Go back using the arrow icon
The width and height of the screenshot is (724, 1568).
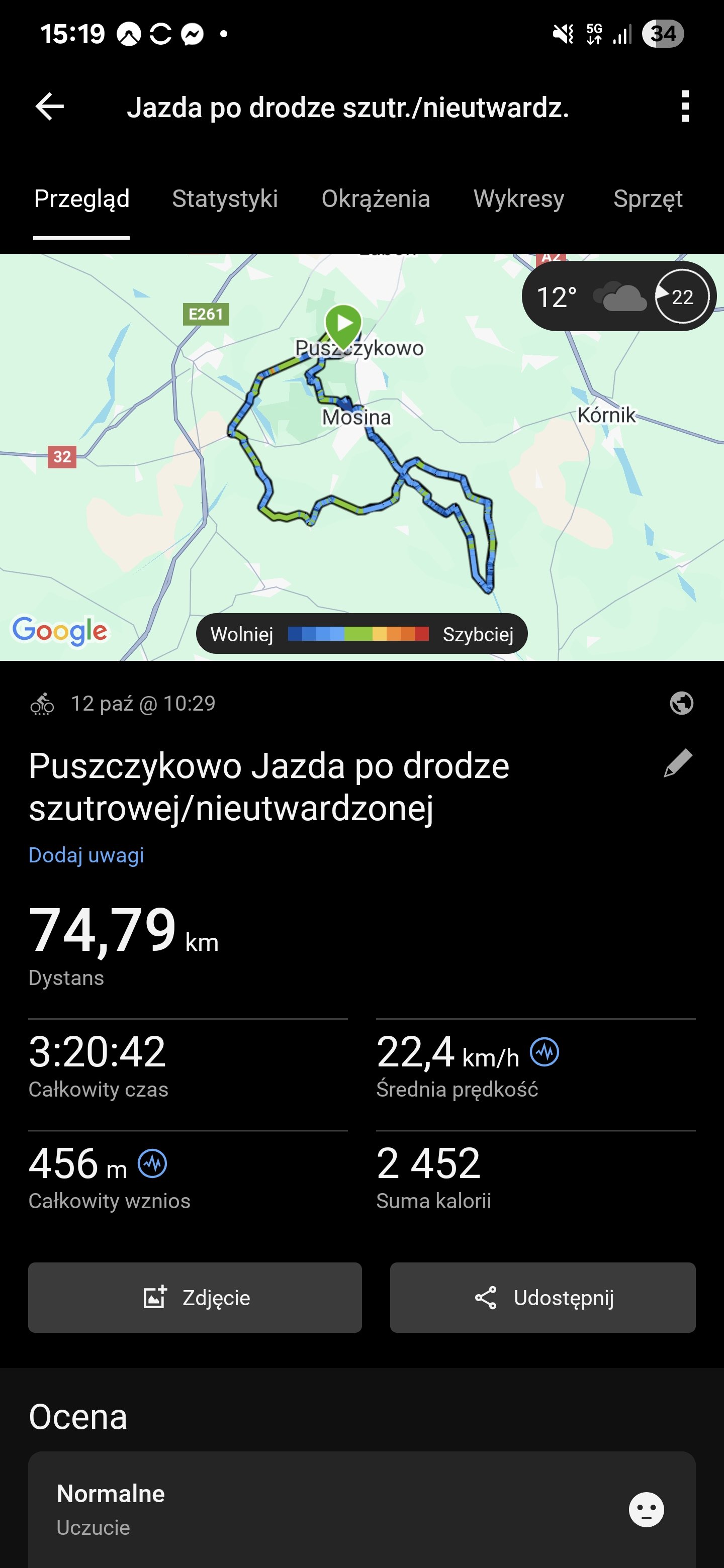click(50, 107)
